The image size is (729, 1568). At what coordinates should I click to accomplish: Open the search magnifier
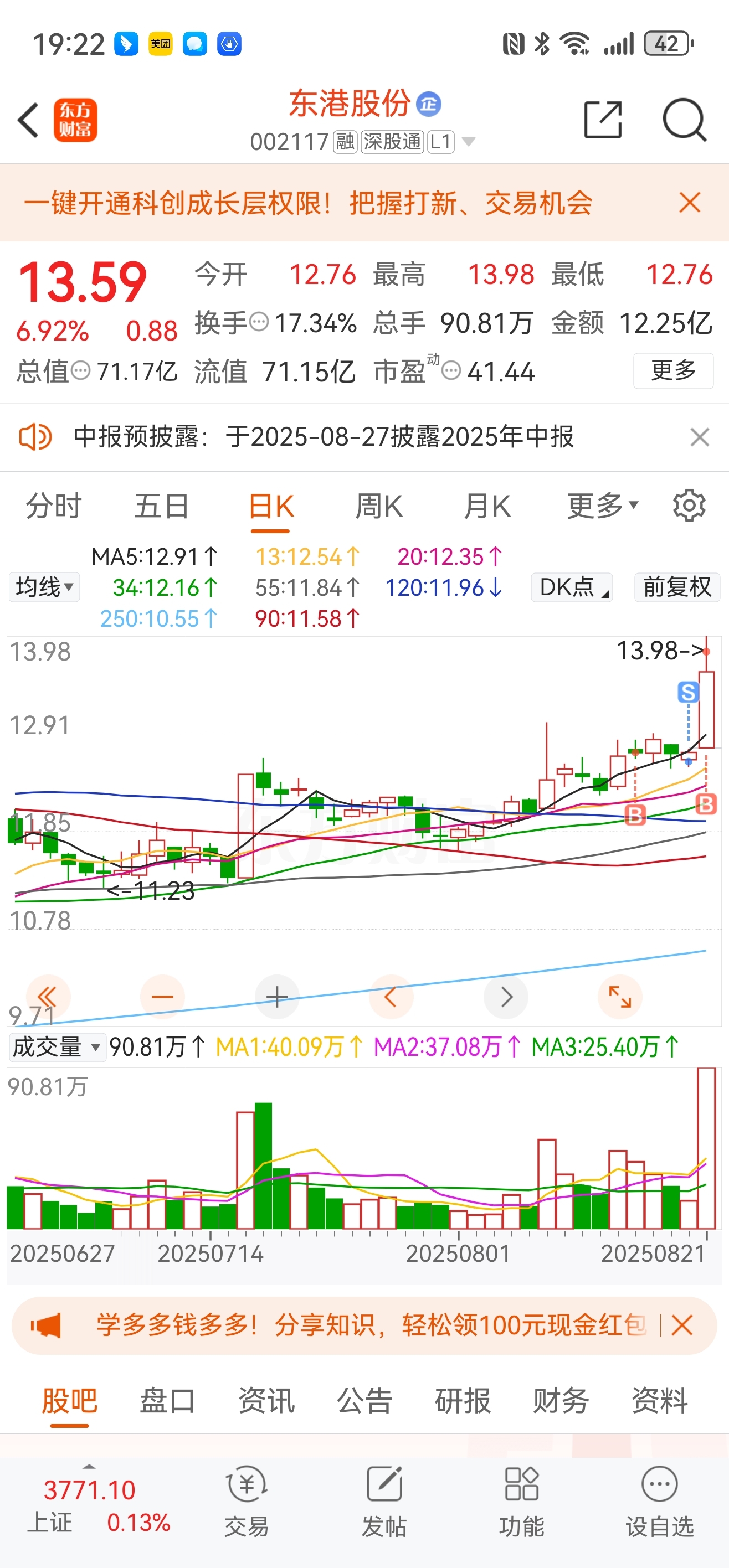685,120
